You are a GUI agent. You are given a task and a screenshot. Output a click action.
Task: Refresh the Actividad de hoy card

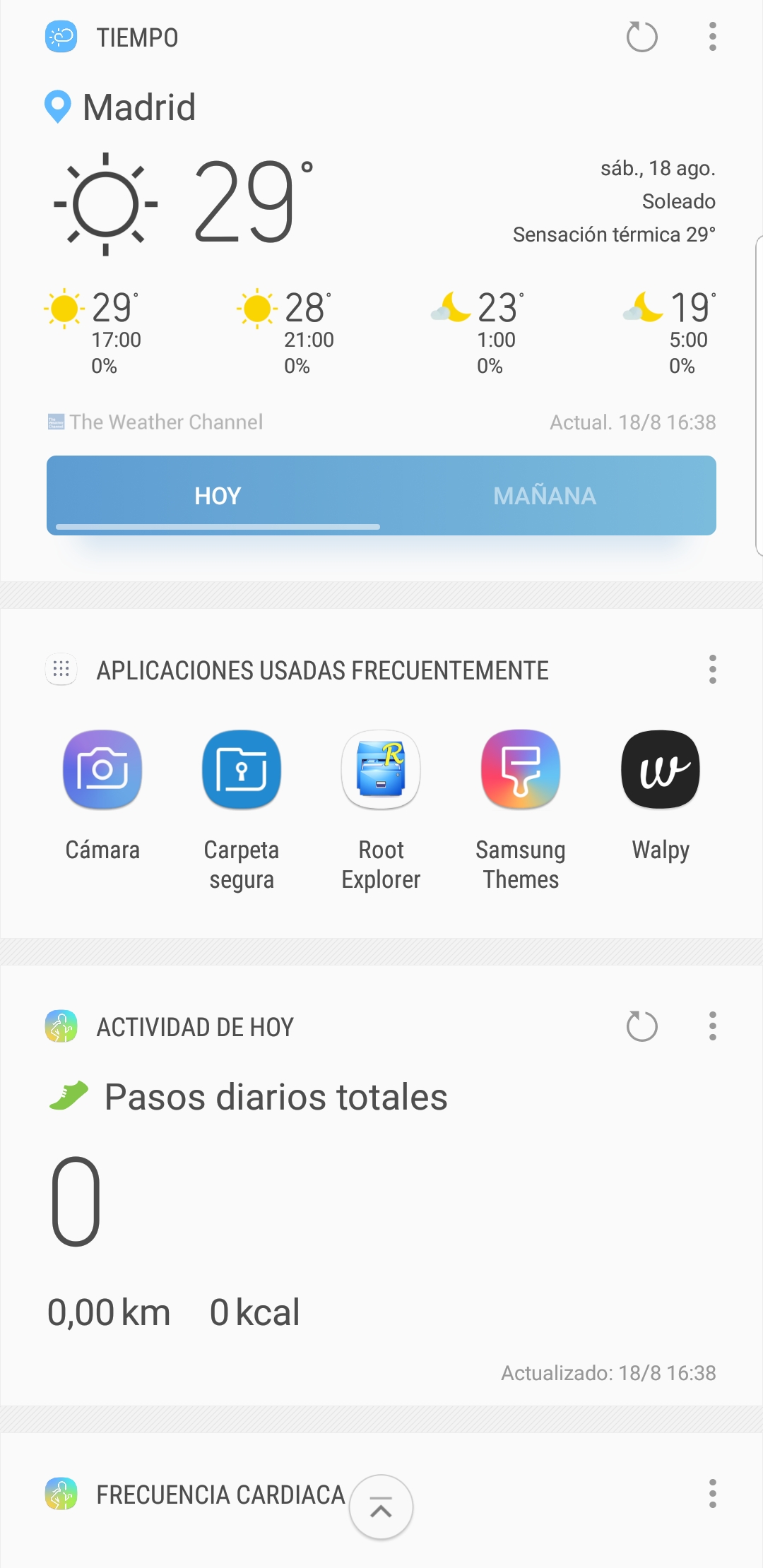pos(641,1026)
